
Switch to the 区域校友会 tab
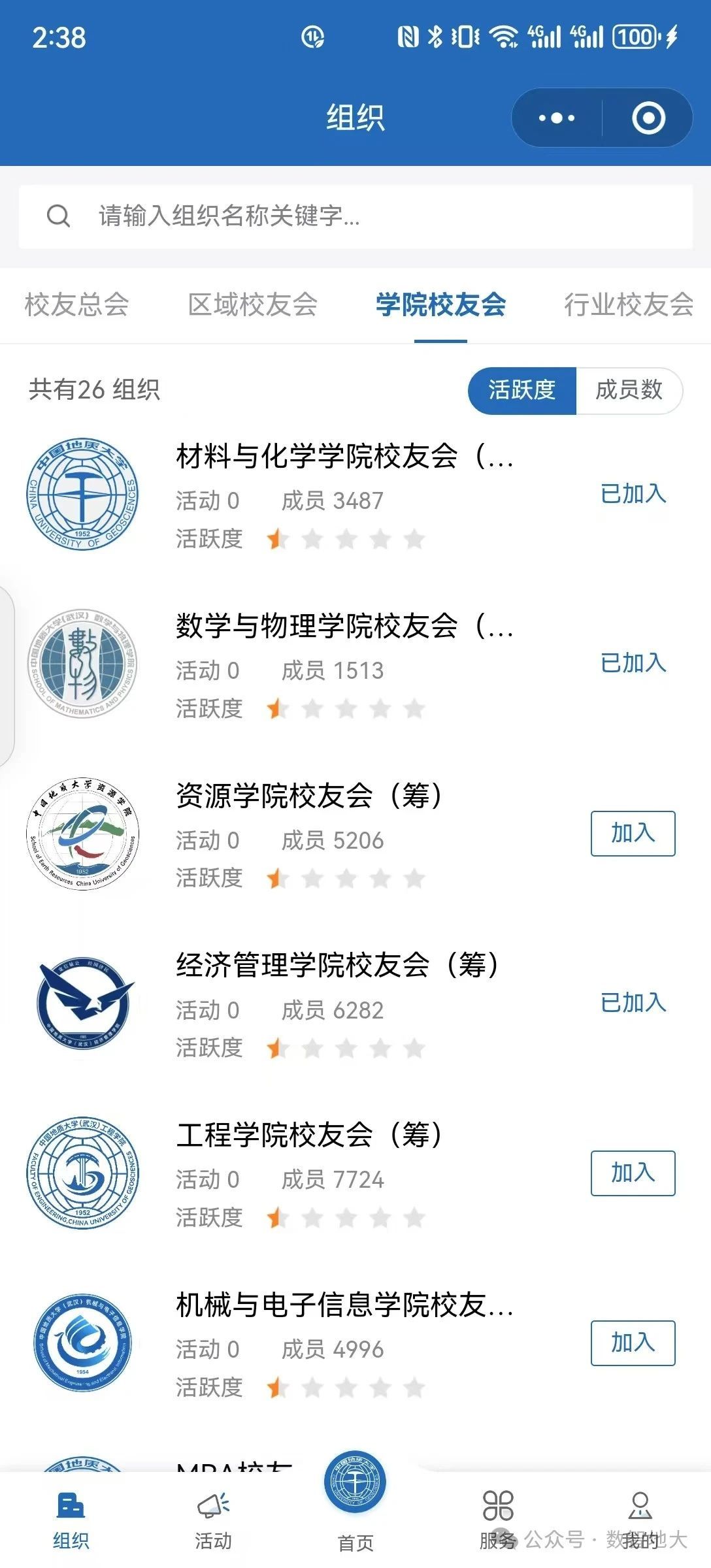253,304
